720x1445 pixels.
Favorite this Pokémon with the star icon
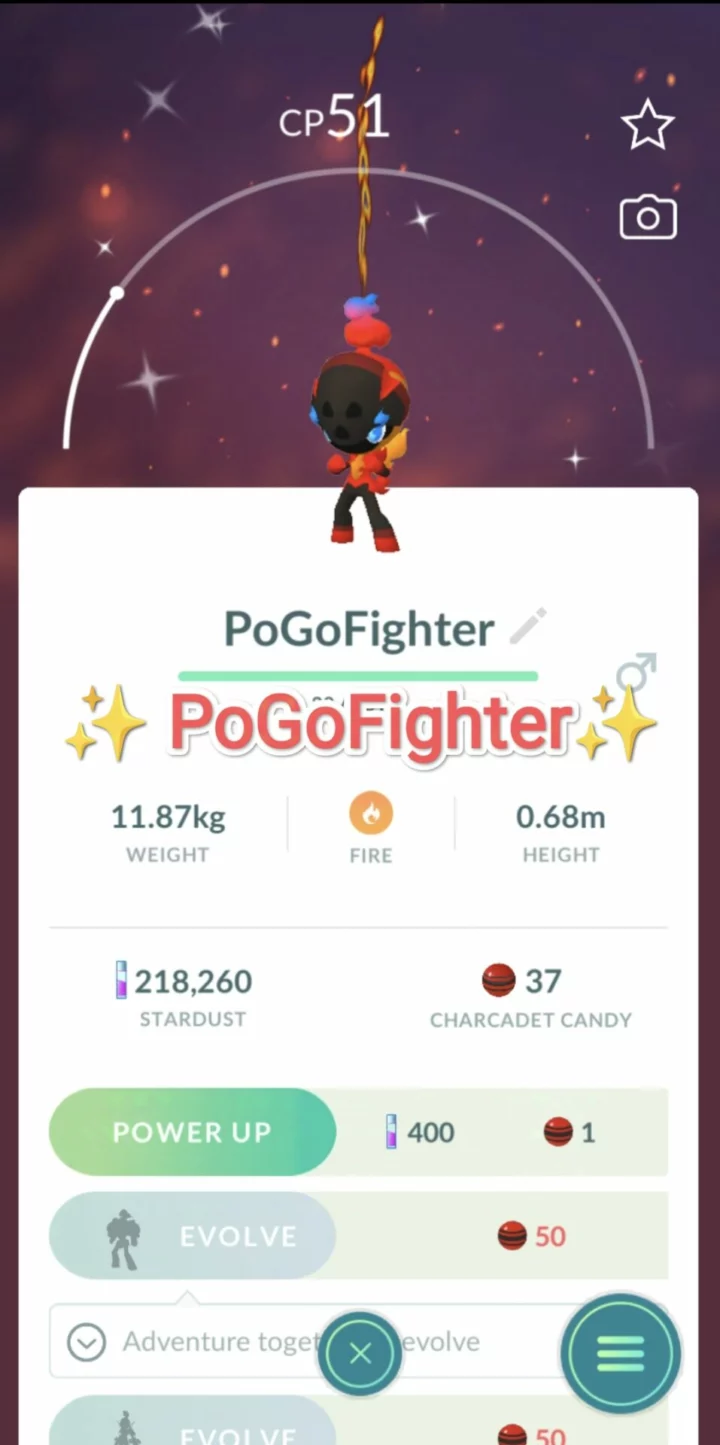647,124
